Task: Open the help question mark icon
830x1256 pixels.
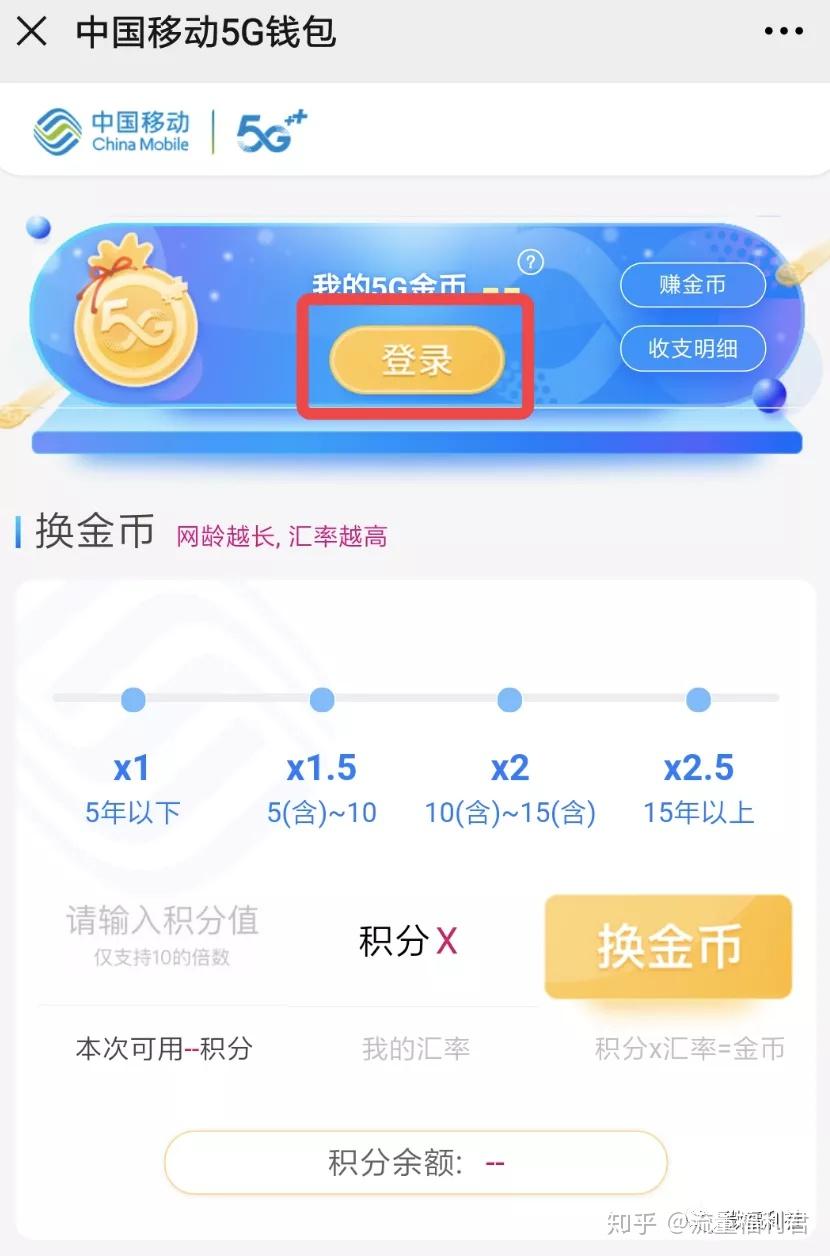Action: (529, 262)
